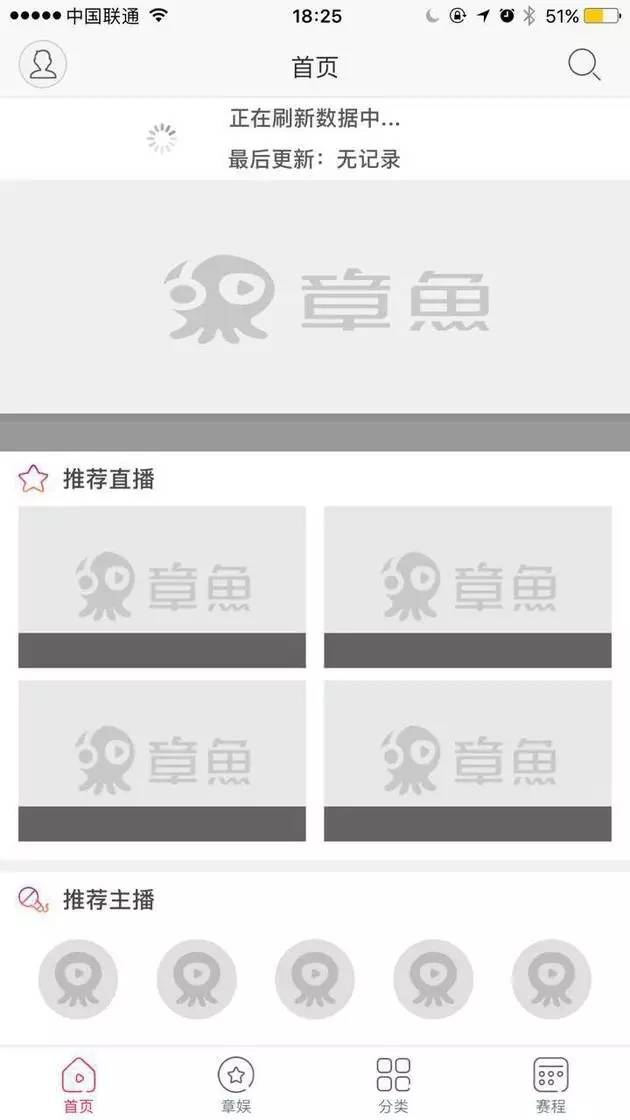Open the 分类 tab
The height and width of the screenshot is (1120, 630).
pyautogui.click(x=393, y=1084)
